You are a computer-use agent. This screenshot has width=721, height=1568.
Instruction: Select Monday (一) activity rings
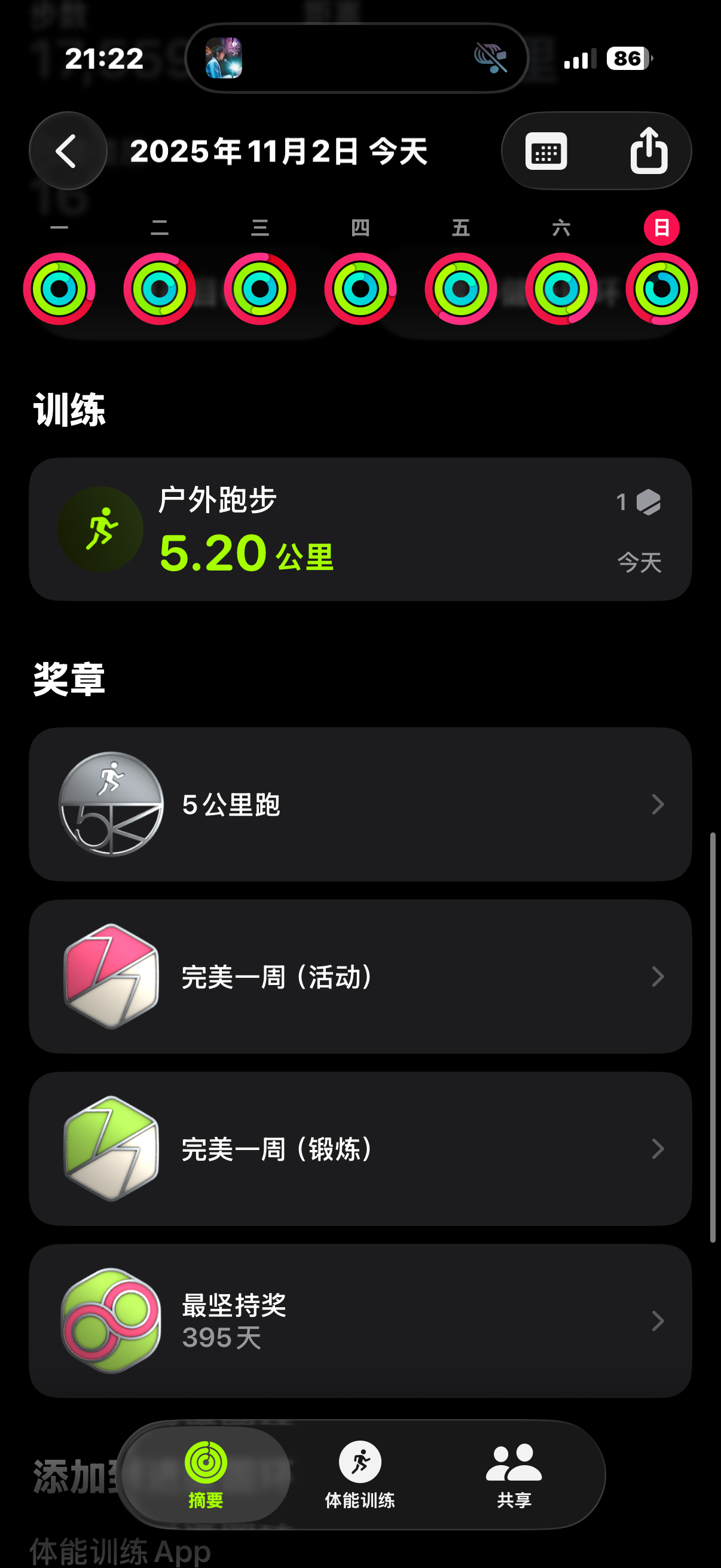click(x=59, y=288)
